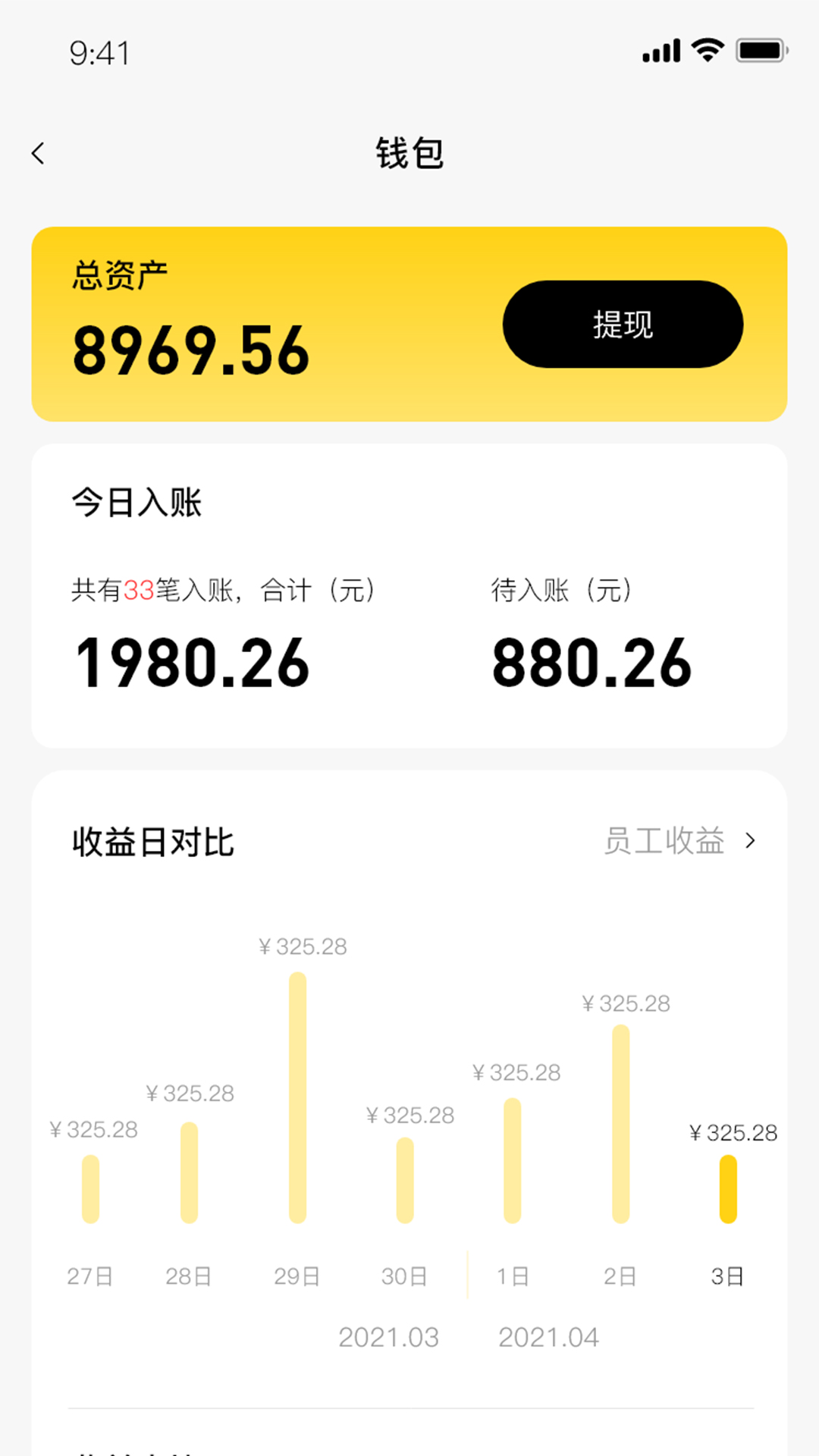The height and width of the screenshot is (1456, 819).
Task: Tap the 提现 withdraw button
Action: [x=623, y=325]
